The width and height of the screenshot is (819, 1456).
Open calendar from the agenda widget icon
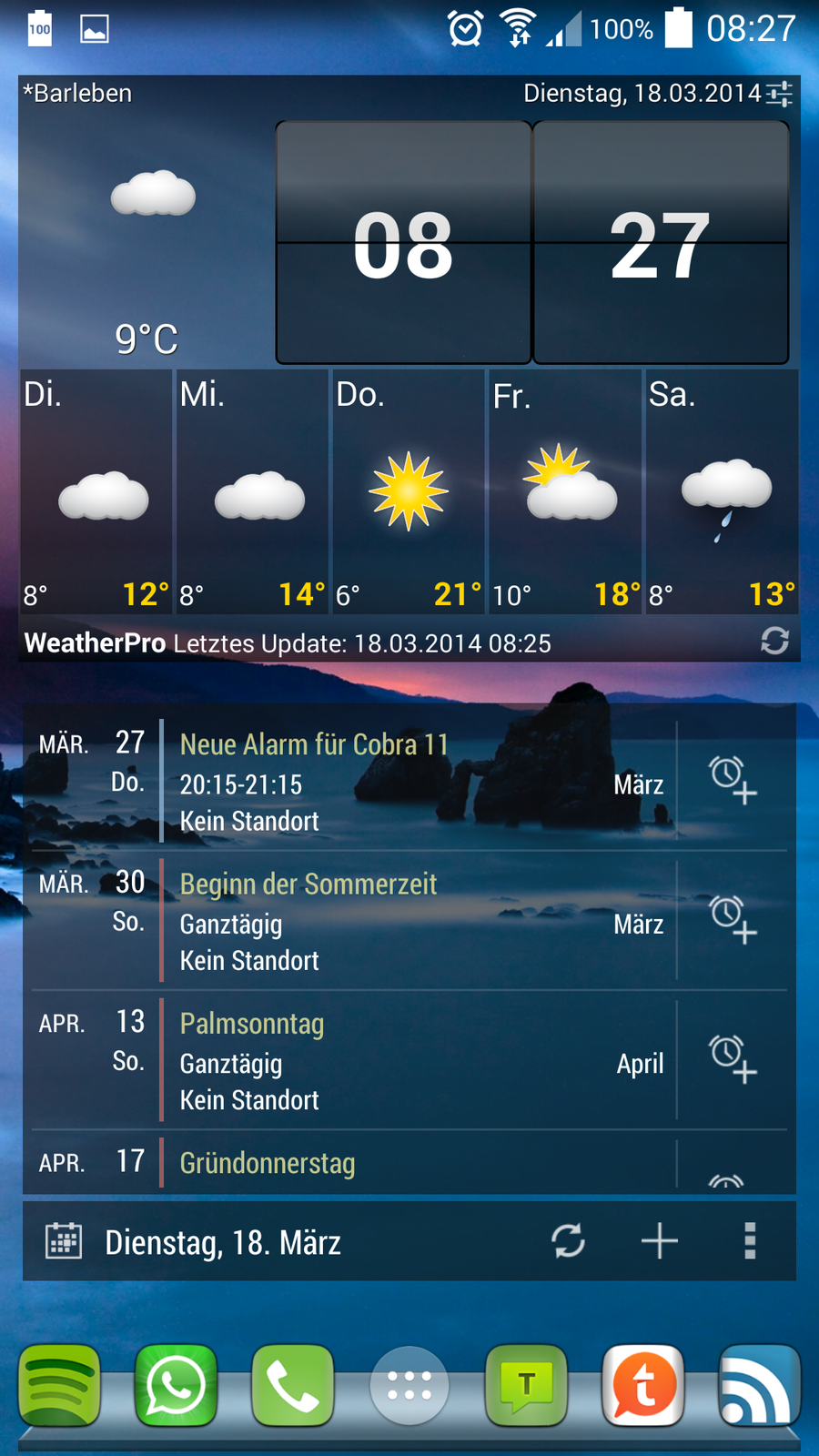coord(64,1241)
